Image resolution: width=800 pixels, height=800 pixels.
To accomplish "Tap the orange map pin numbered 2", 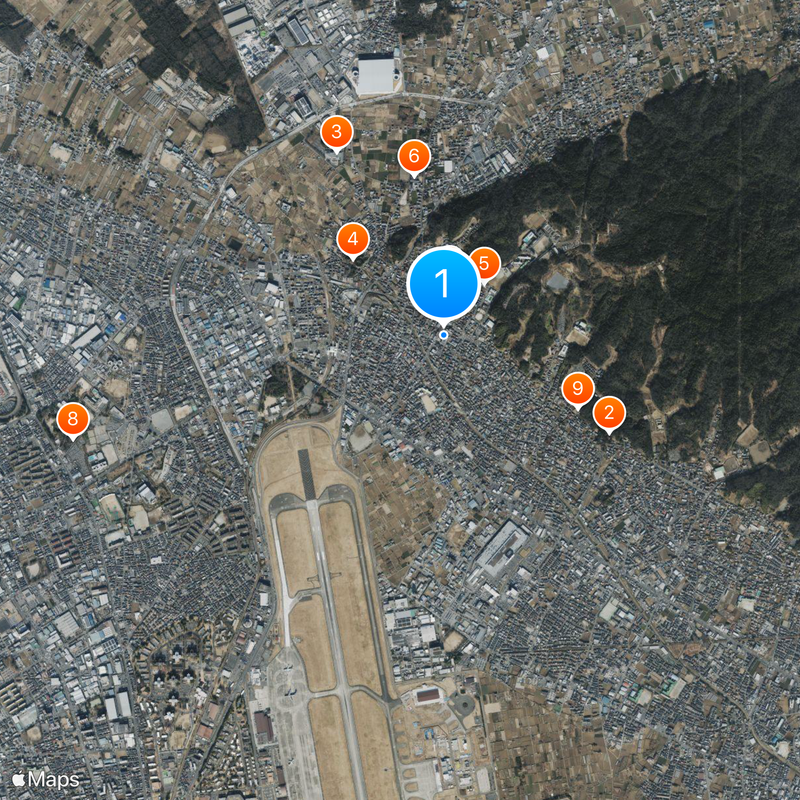I will pyautogui.click(x=609, y=413).
